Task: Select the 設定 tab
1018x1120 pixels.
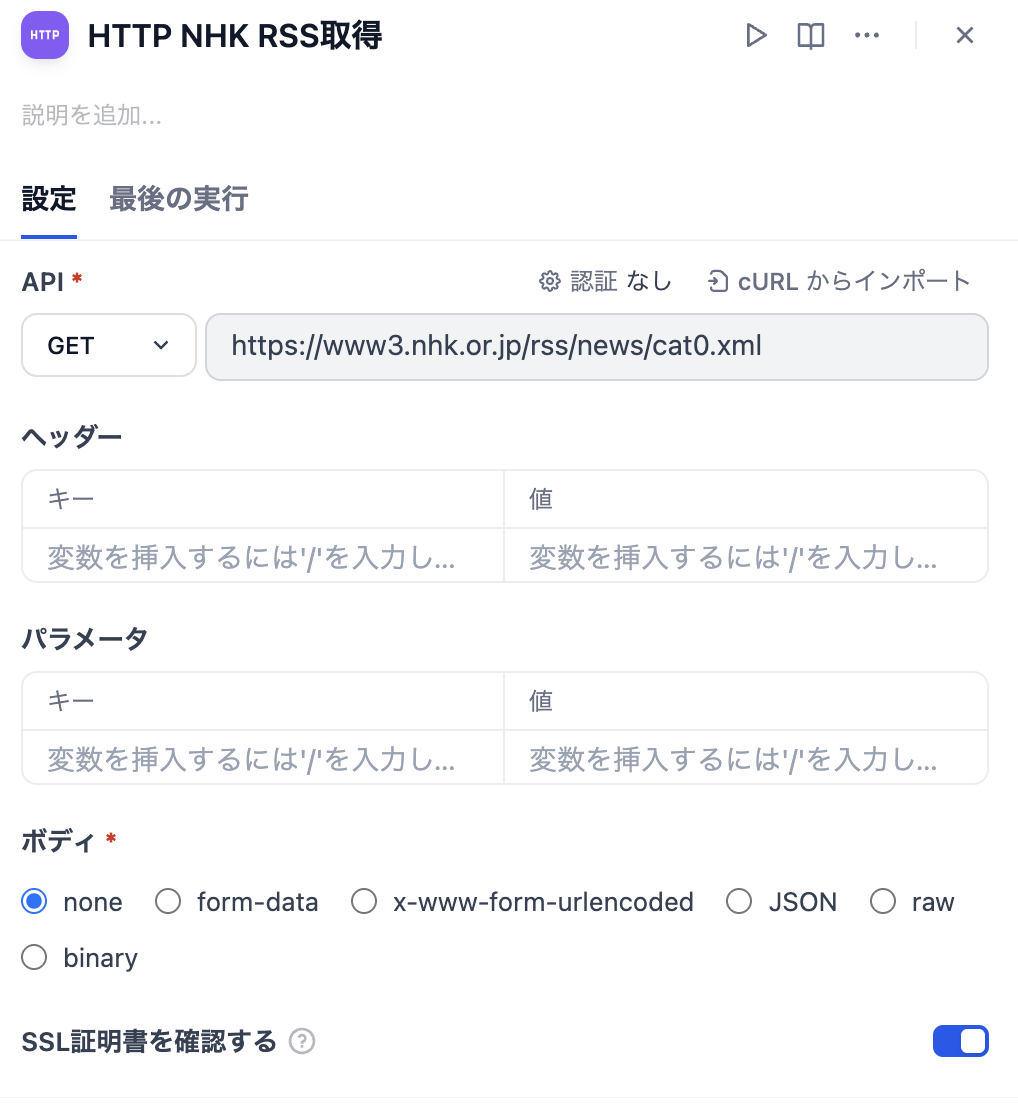Action: click(49, 199)
